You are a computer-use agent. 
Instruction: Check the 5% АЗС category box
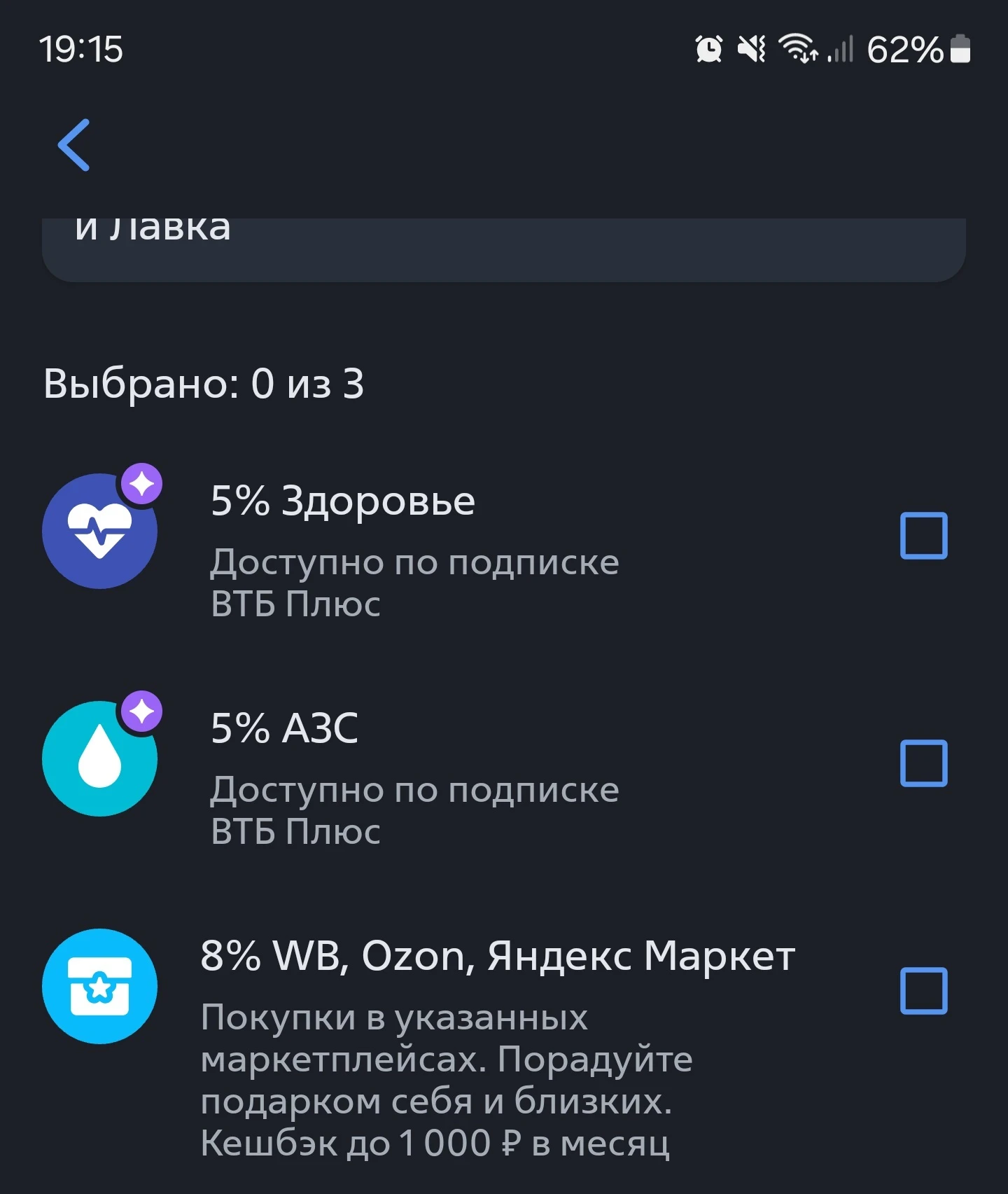pyautogui.click(x=923, y=763)
